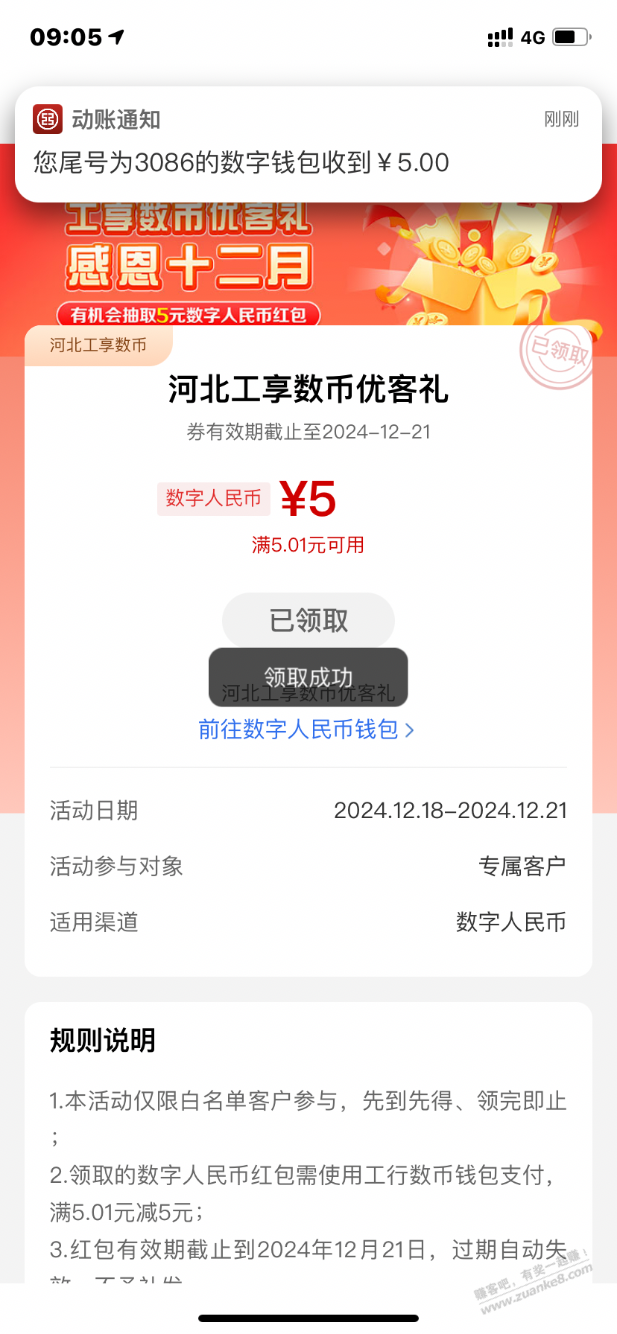The image size is (617, 1334).
Task: Tap the 已领取 button
Action: click(x=308, y=620)
